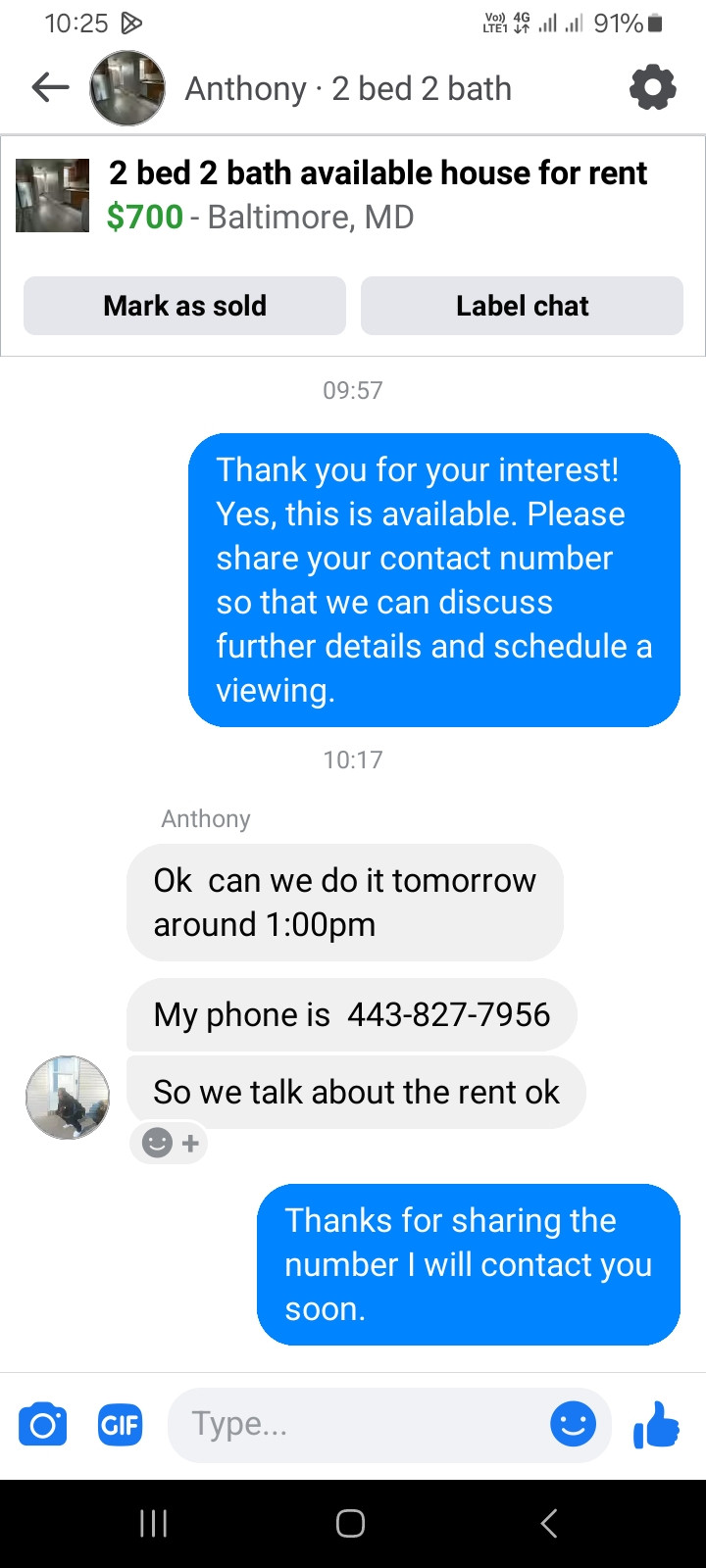Show recent apps from the navigation bar
This screenshot has height=1568, width=706.
pyautogui.click(x=153, y=1523)
